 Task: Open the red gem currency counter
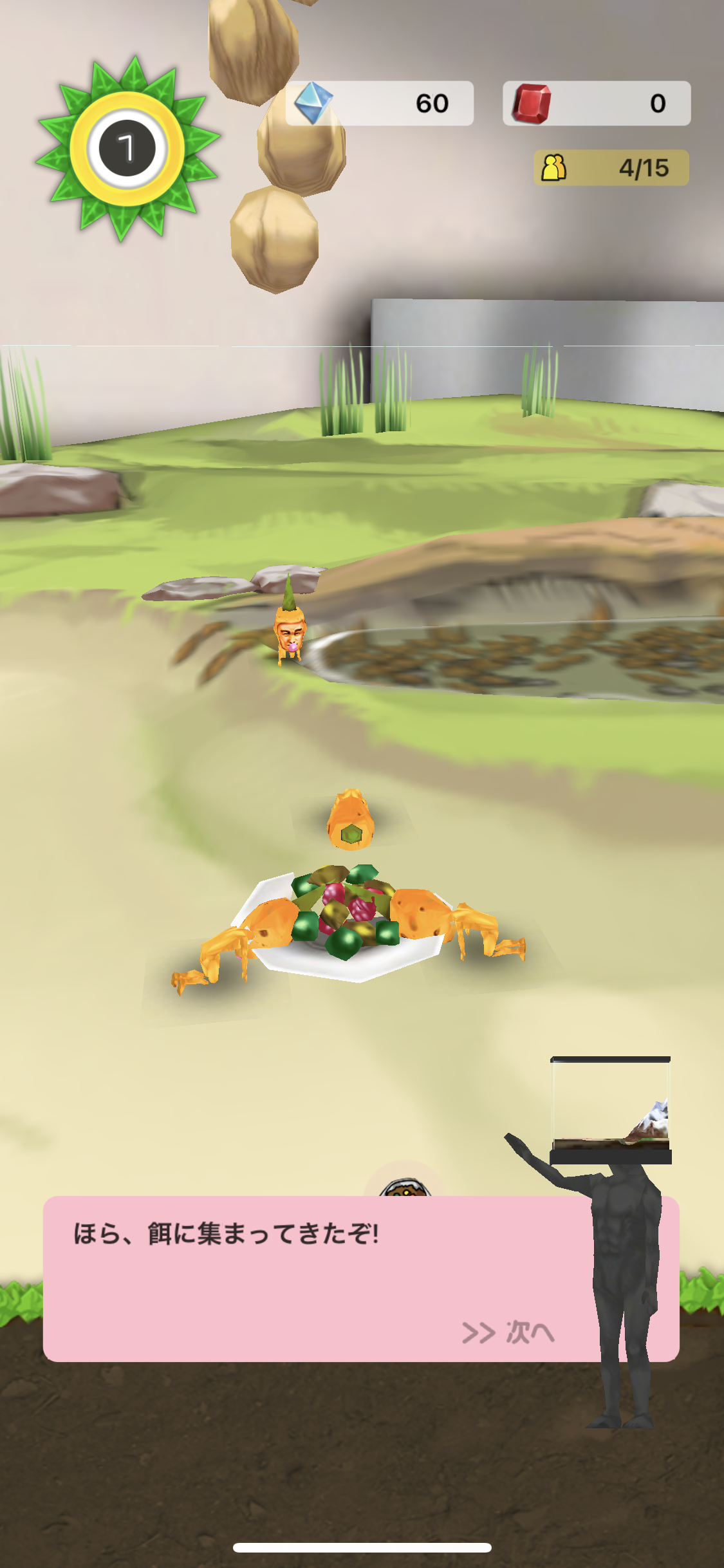coord(596,103)
